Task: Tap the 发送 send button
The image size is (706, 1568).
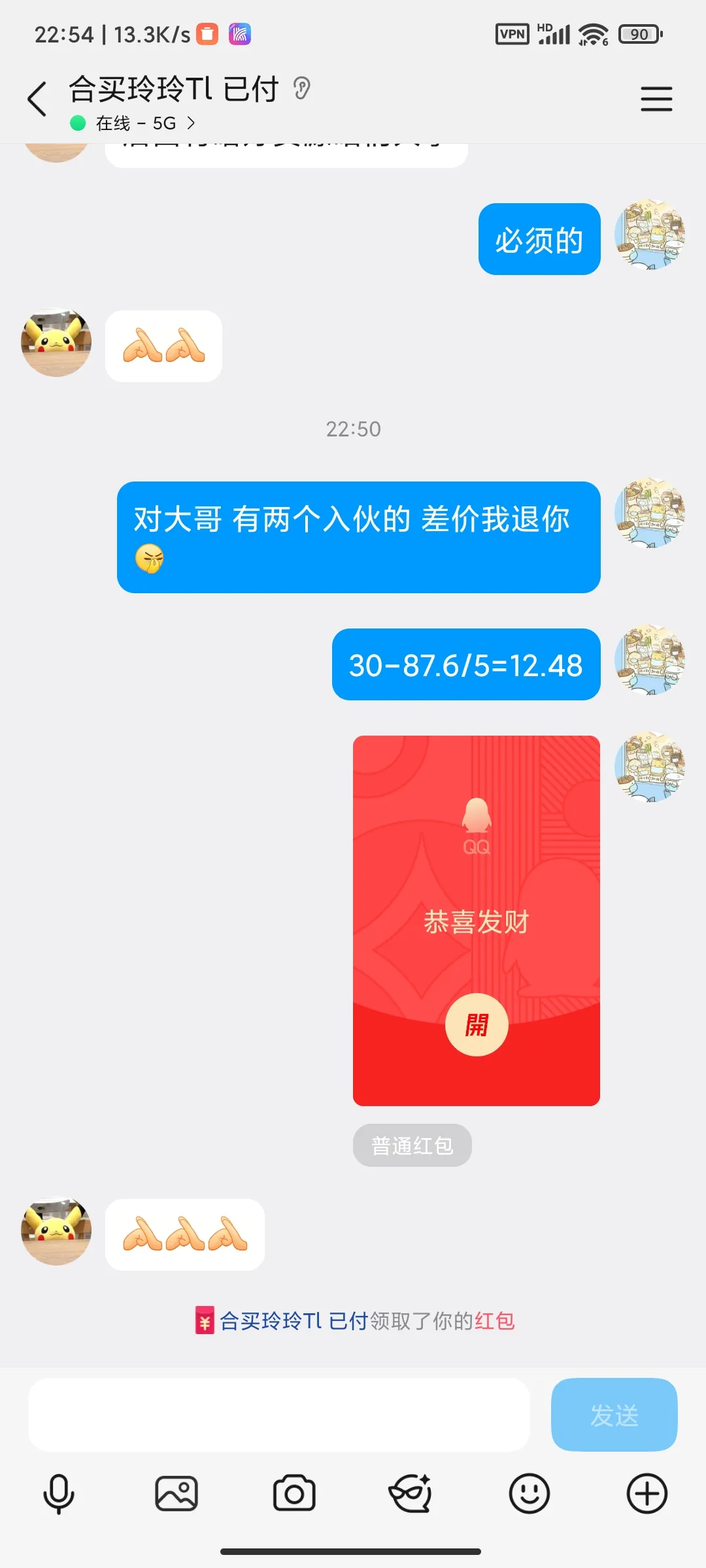Action: pos(614,1415)
